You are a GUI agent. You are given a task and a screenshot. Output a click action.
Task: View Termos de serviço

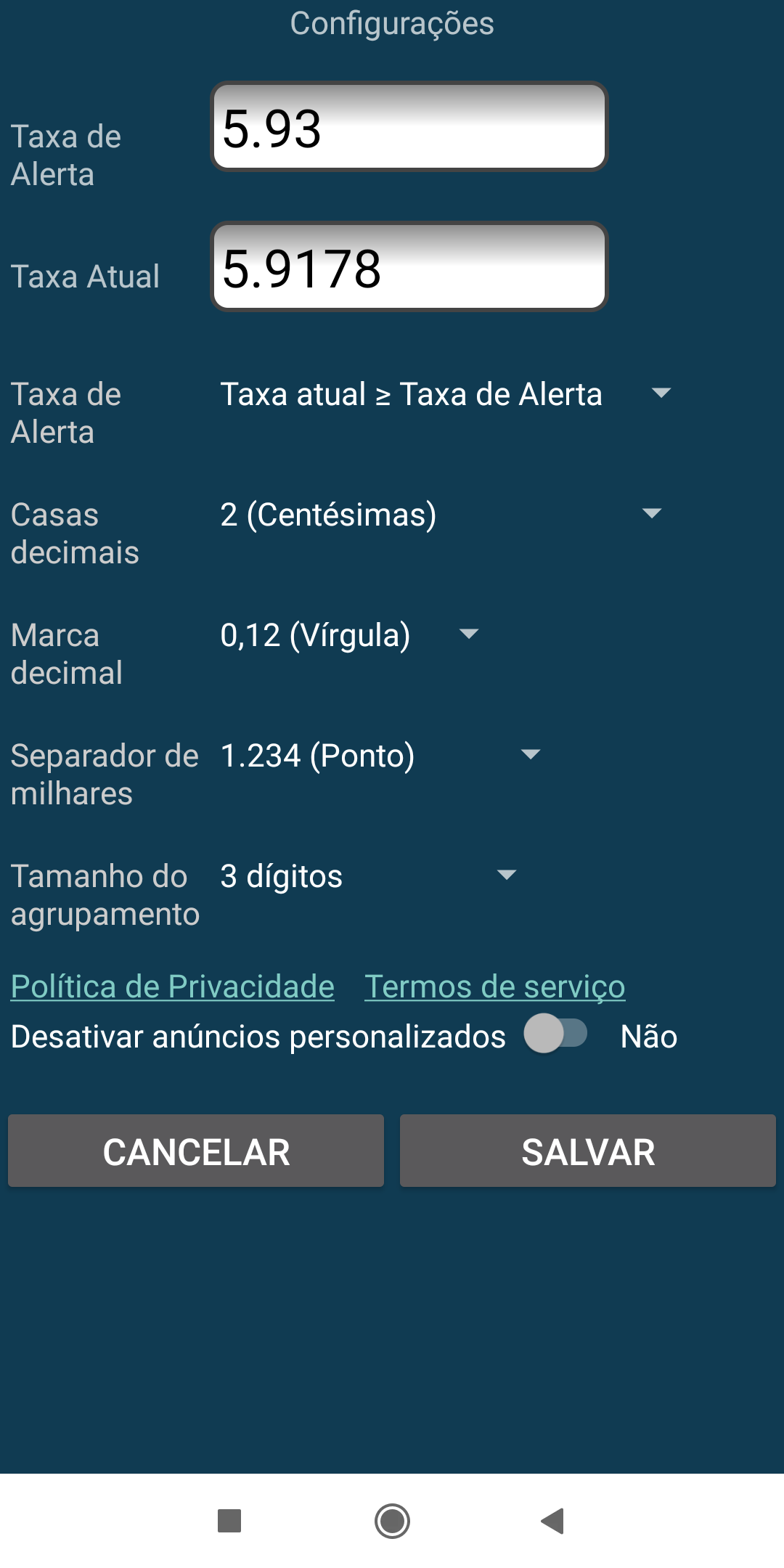pyautogui.click(x=494, y=987)
